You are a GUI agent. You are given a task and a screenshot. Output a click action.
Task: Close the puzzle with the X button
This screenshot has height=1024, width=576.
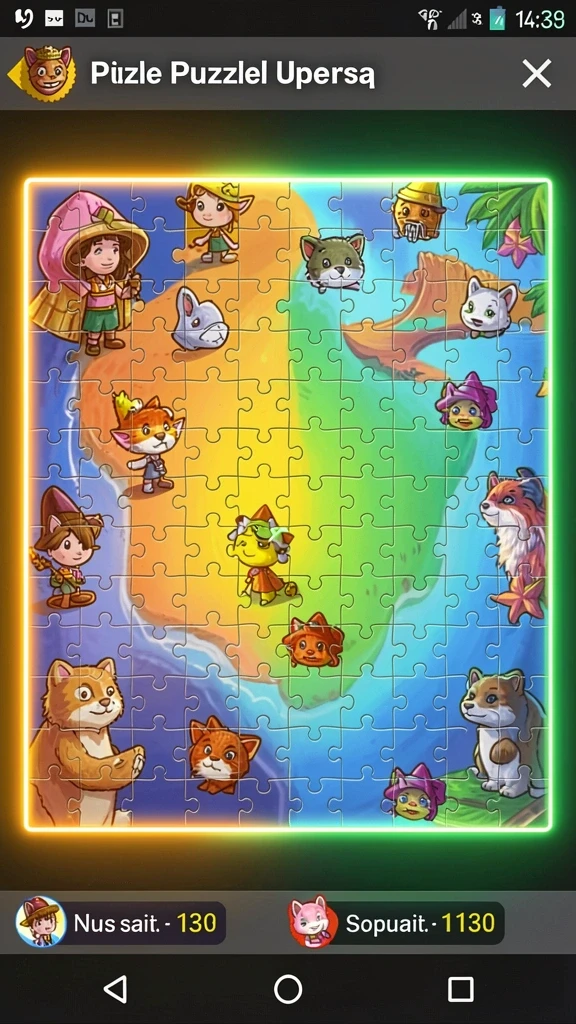click(x=537, y=73)
